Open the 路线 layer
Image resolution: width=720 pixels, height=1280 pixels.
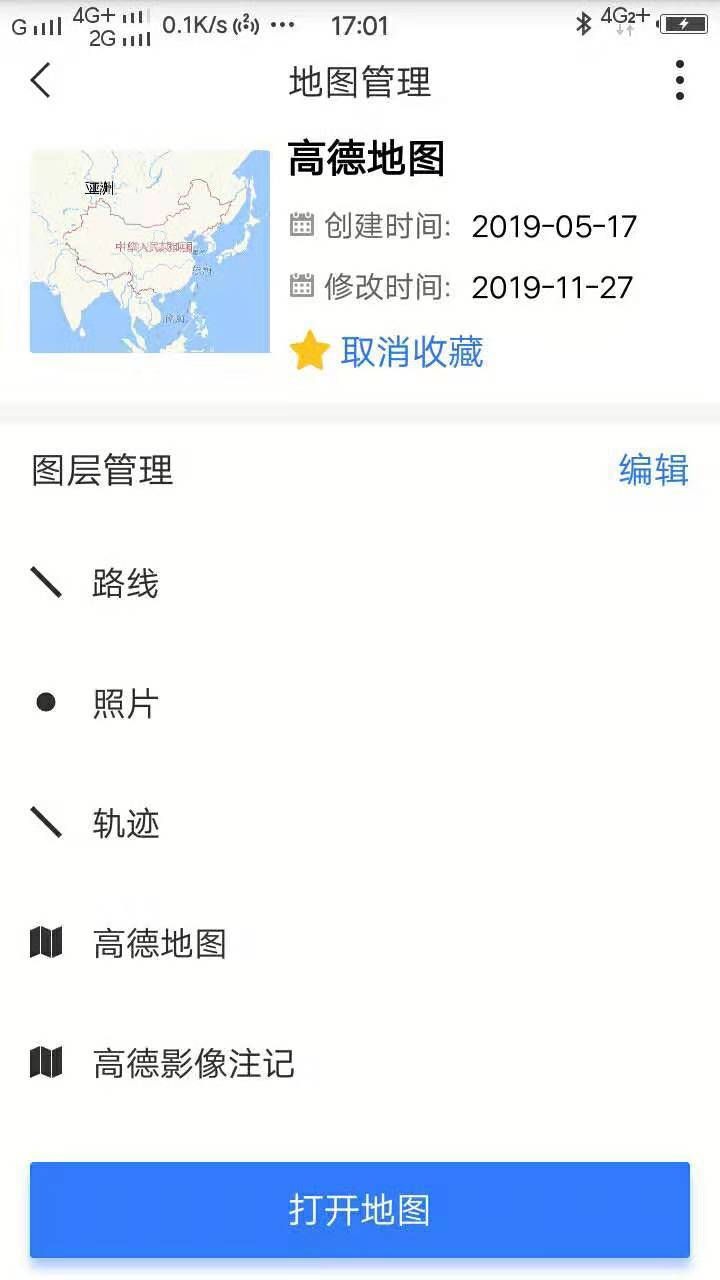pyautogui.click(x=360, y=584)
